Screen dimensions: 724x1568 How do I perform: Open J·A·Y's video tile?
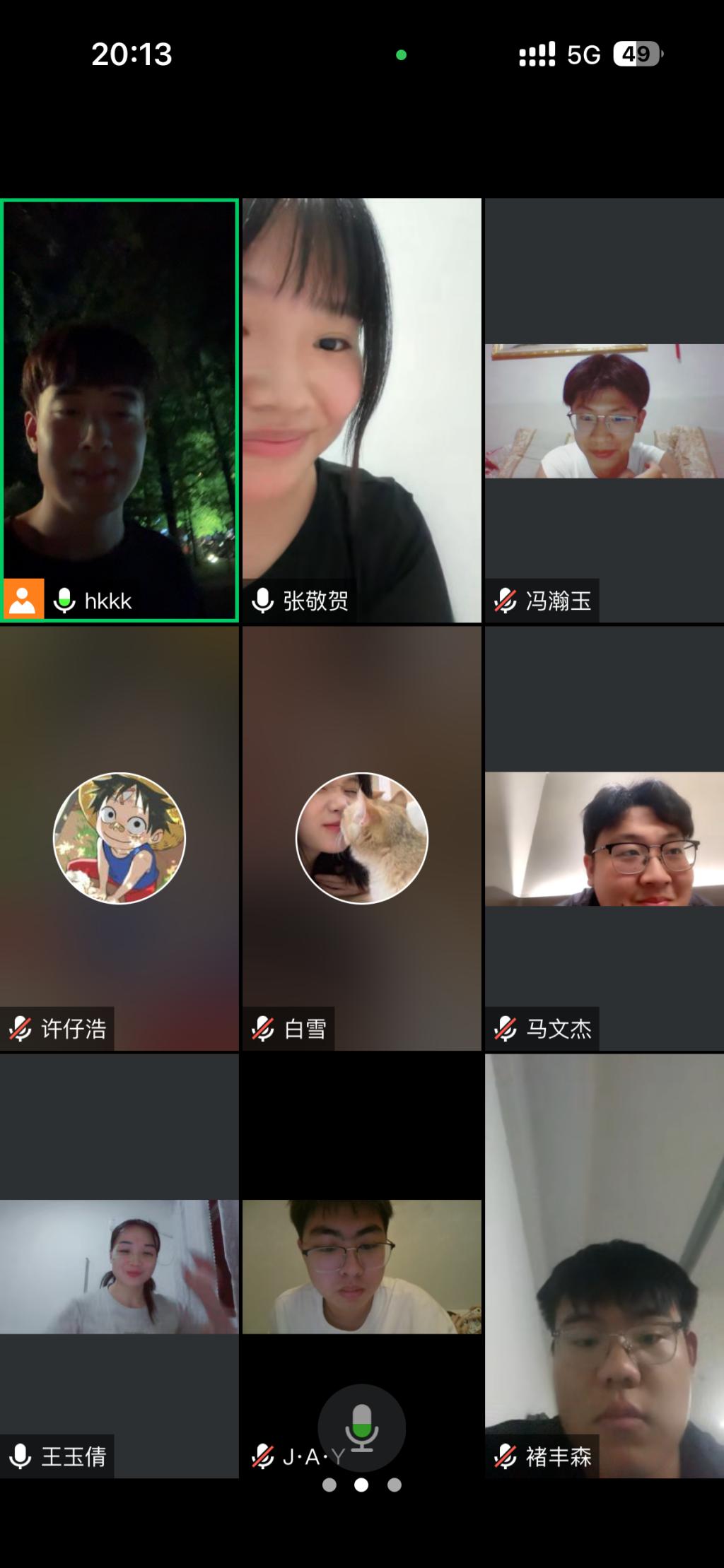click(x=361, y=1266)
